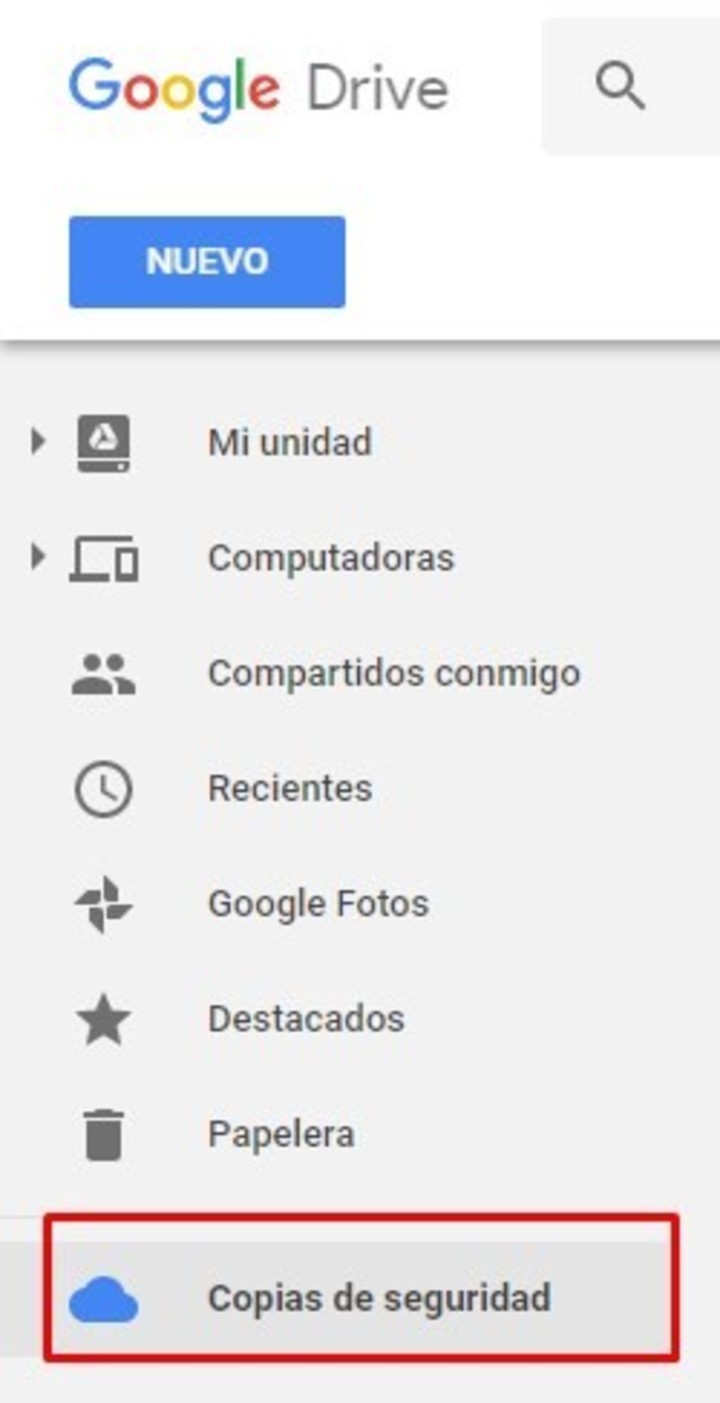Expand the Computadoras arrow
Screen dimensions: 720x1403
pos(37,557)
